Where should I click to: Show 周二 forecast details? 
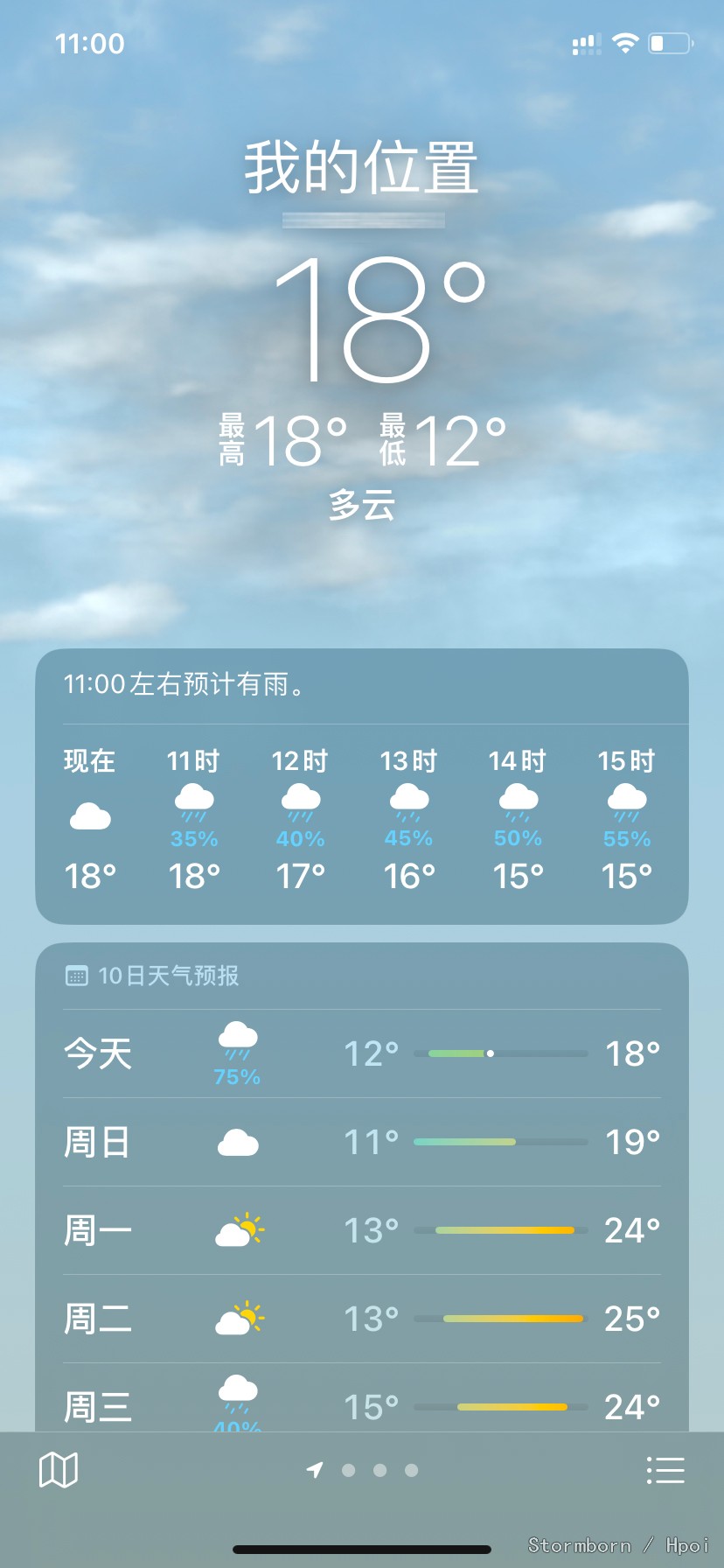[x=362, y=1319]
